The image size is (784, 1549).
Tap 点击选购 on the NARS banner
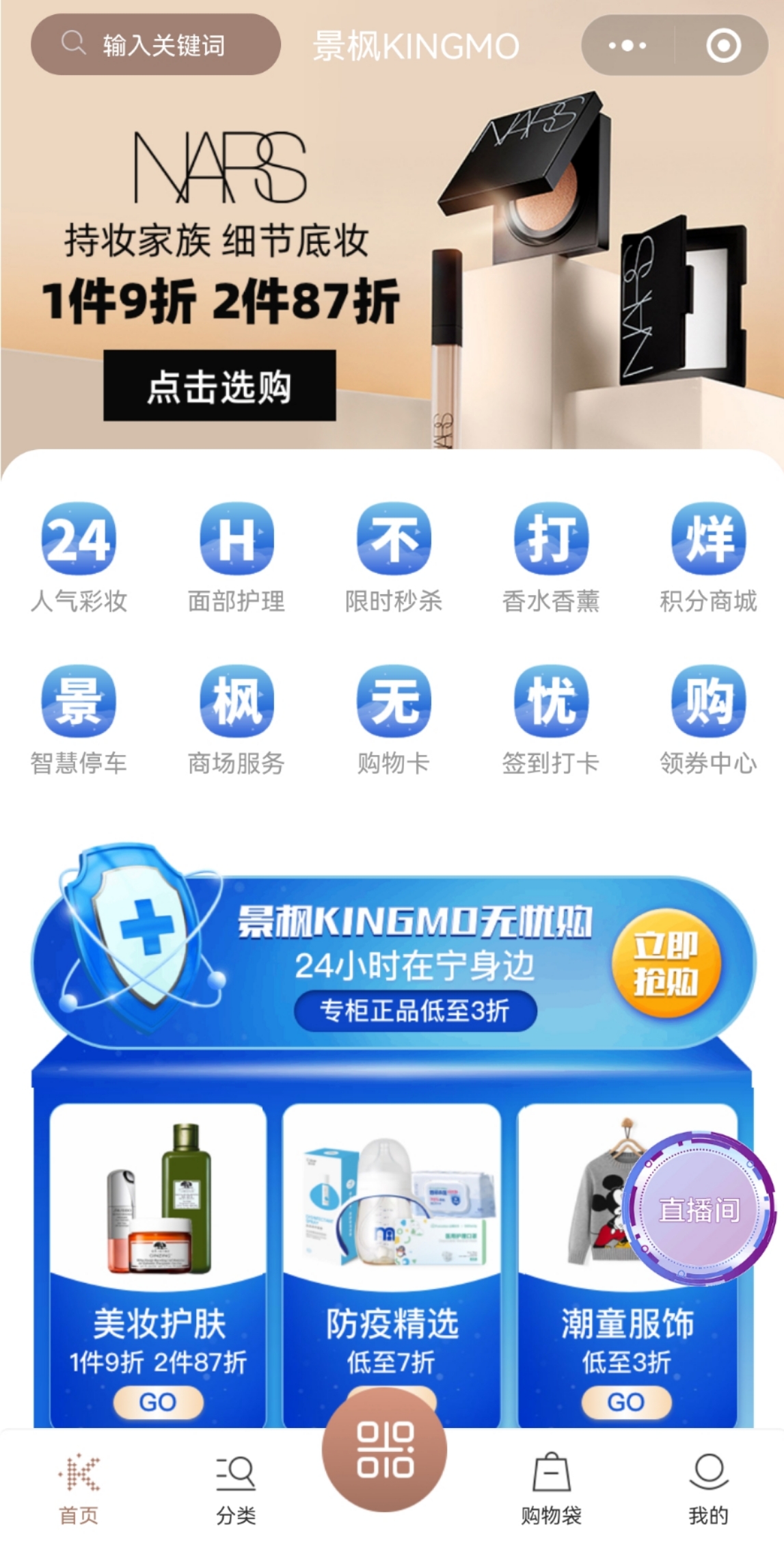[x=219, y=386]
